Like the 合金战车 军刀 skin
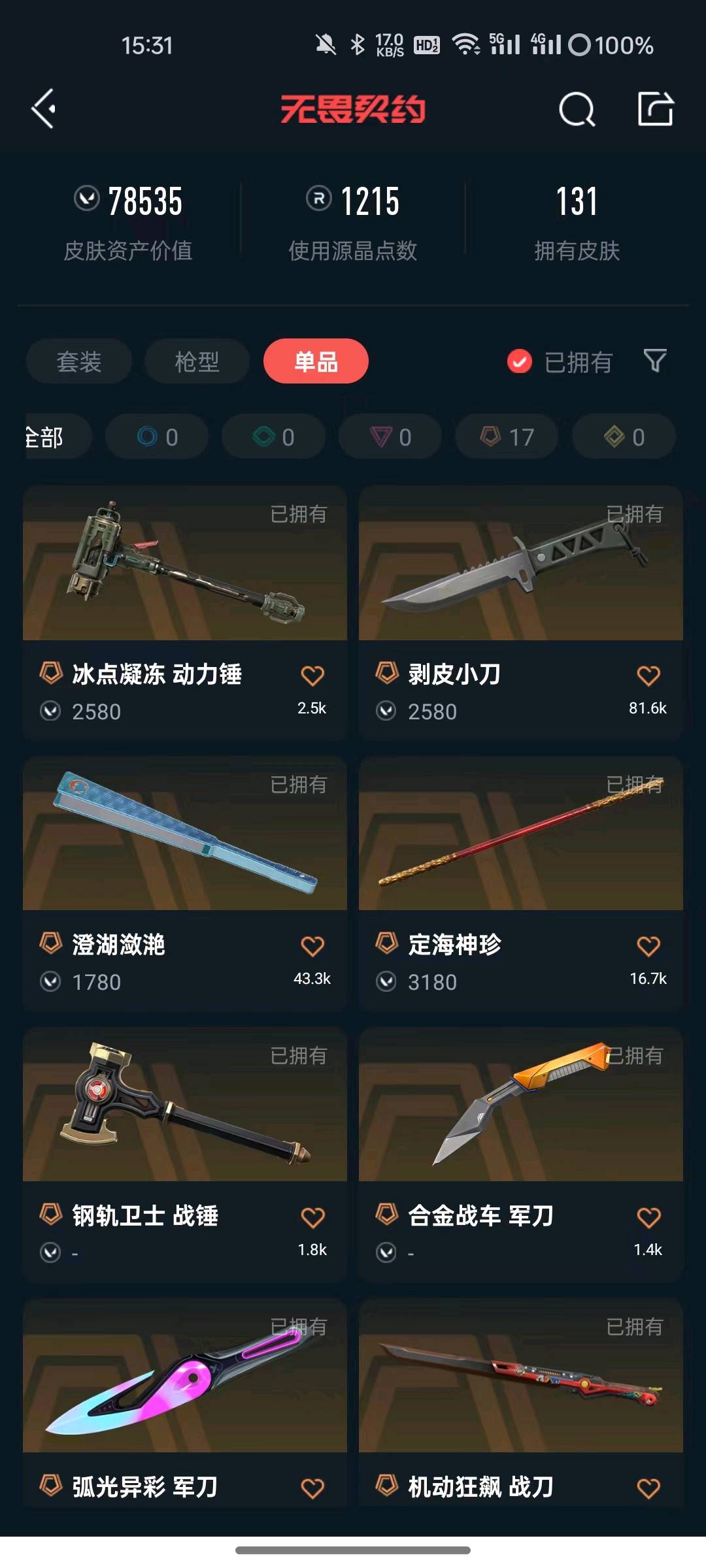 (x=648, y=1217)
